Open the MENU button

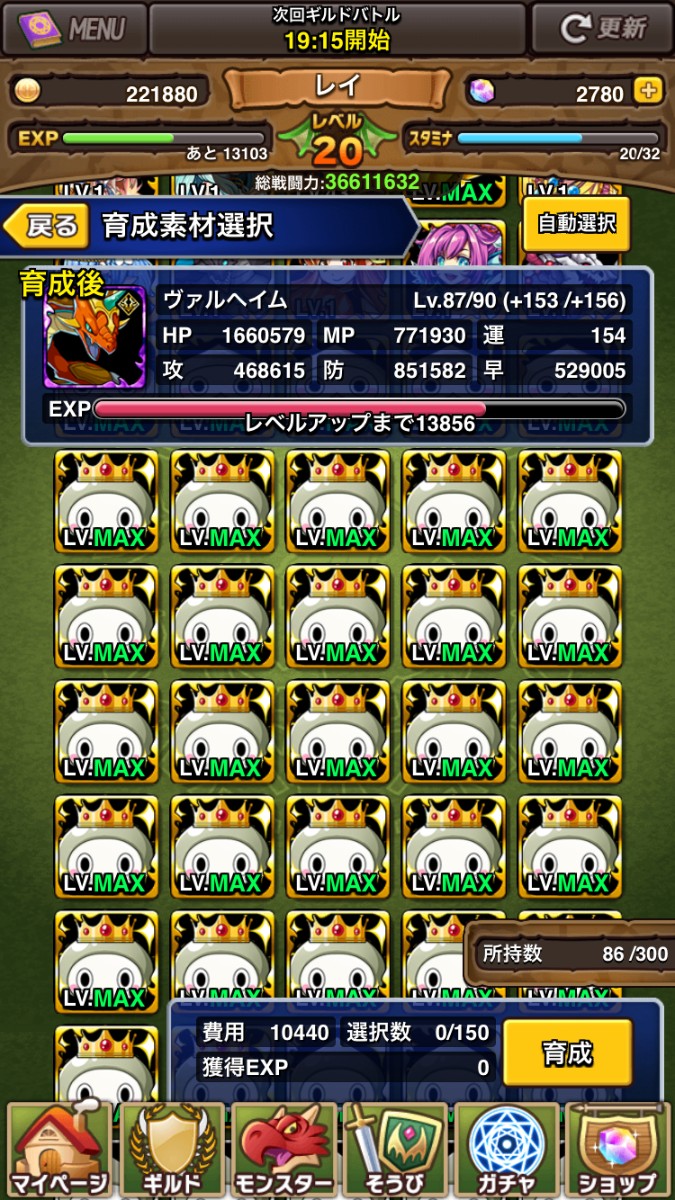pyautogui.click(x=74, y=28)
